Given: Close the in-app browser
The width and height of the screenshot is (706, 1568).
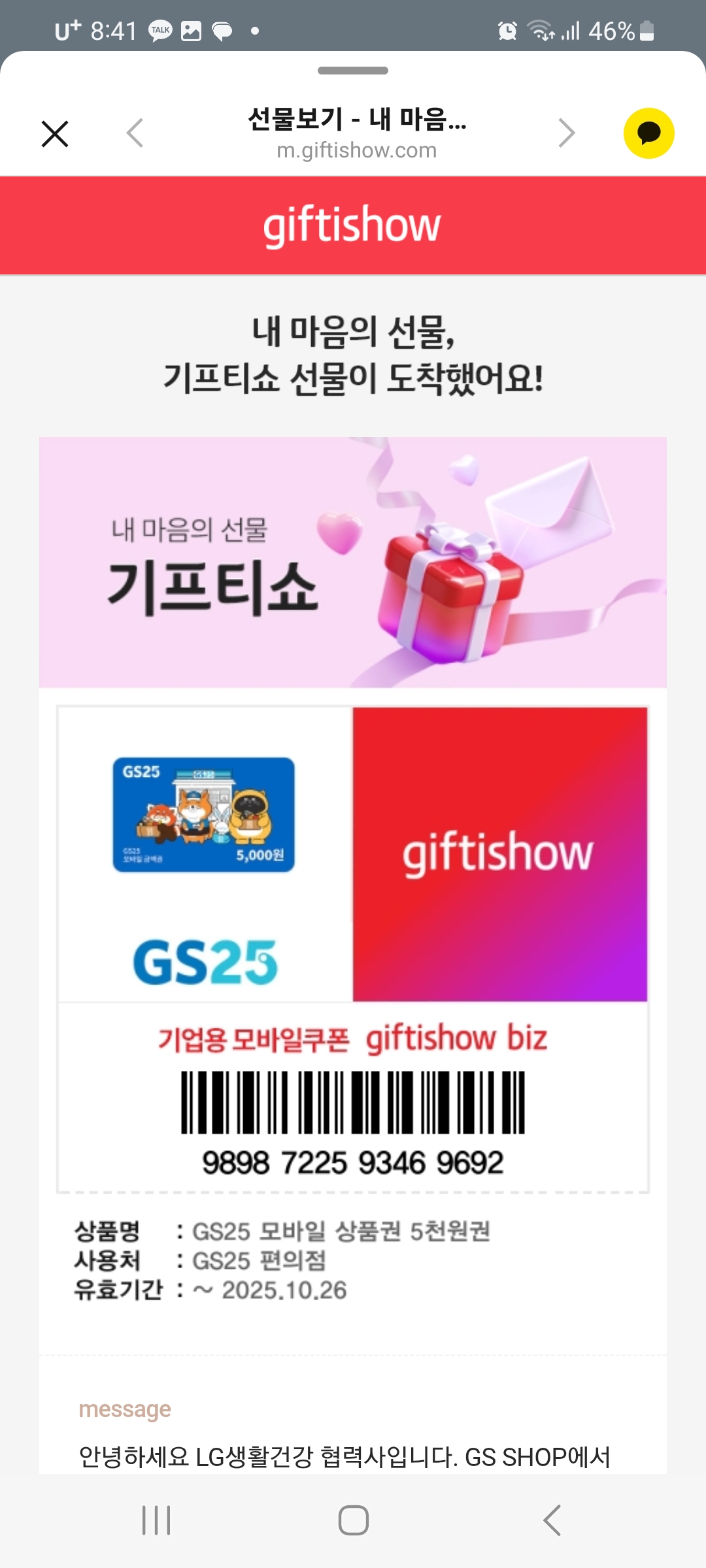Looking at the screenshot, I should tap(55, 134).
